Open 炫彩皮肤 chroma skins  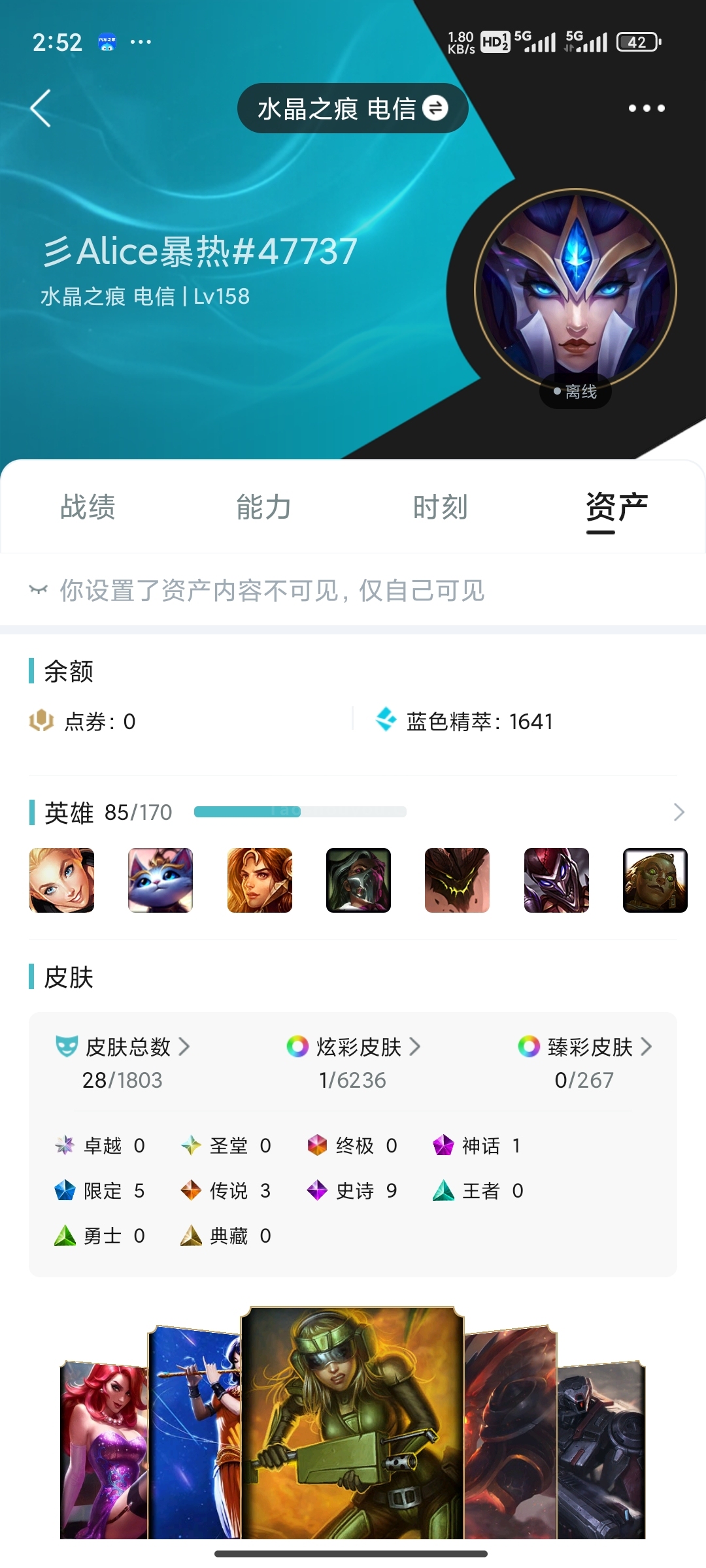pyautogui.click(x=354, y=1047)
